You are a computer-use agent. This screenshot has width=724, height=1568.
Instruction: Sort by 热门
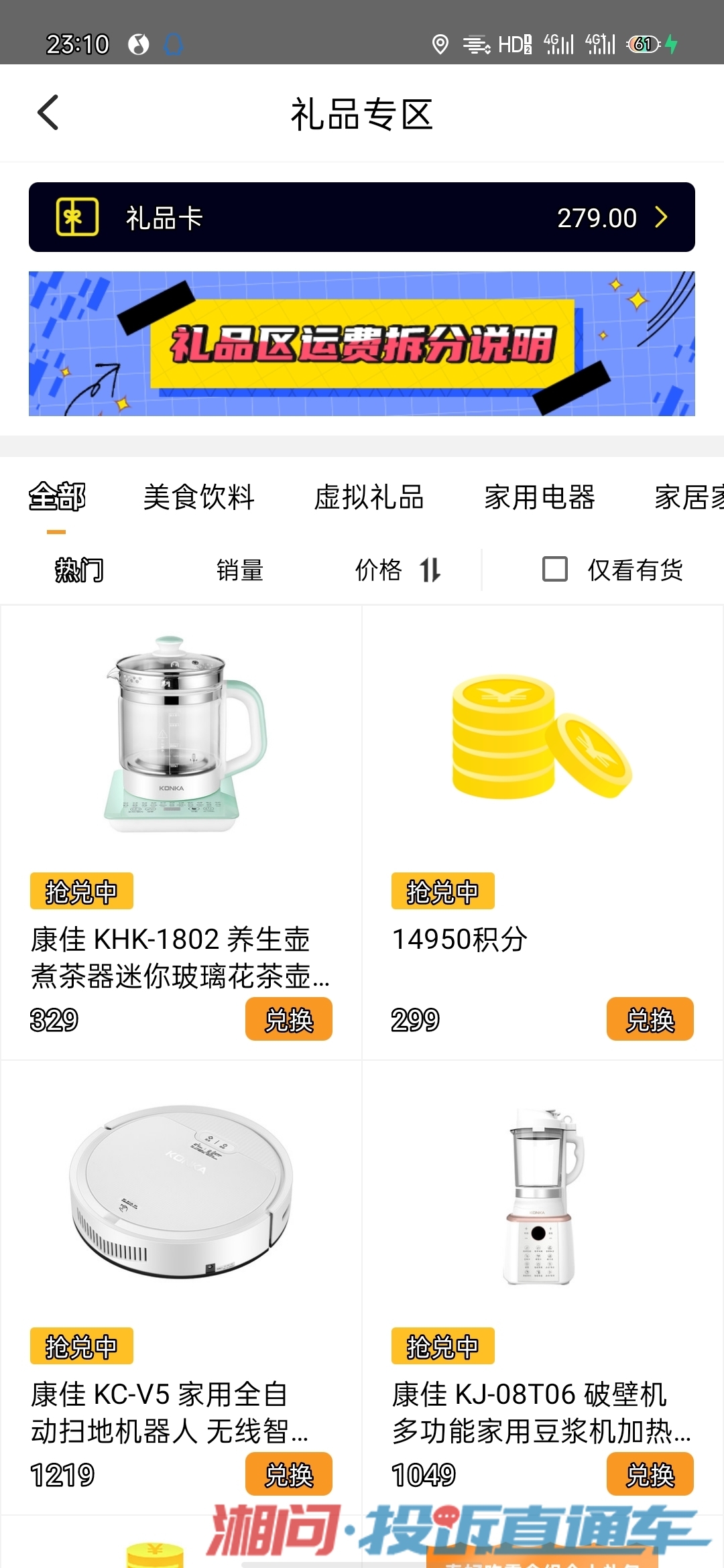[x=79, y=570]
